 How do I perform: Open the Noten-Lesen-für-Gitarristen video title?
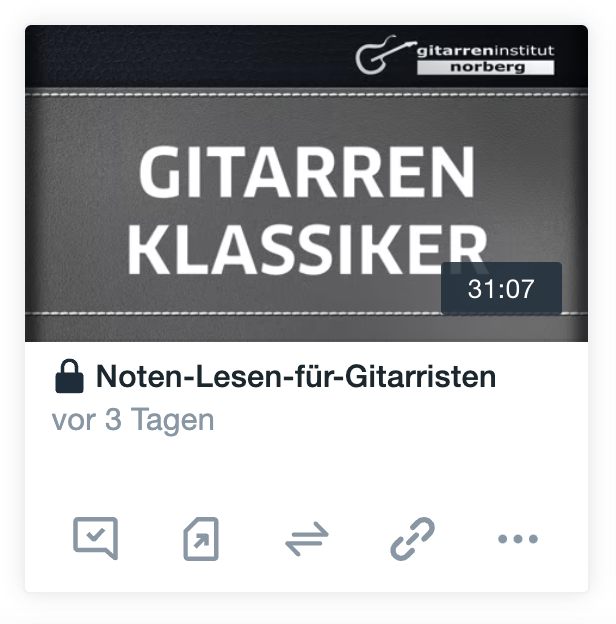pos(296,378)
